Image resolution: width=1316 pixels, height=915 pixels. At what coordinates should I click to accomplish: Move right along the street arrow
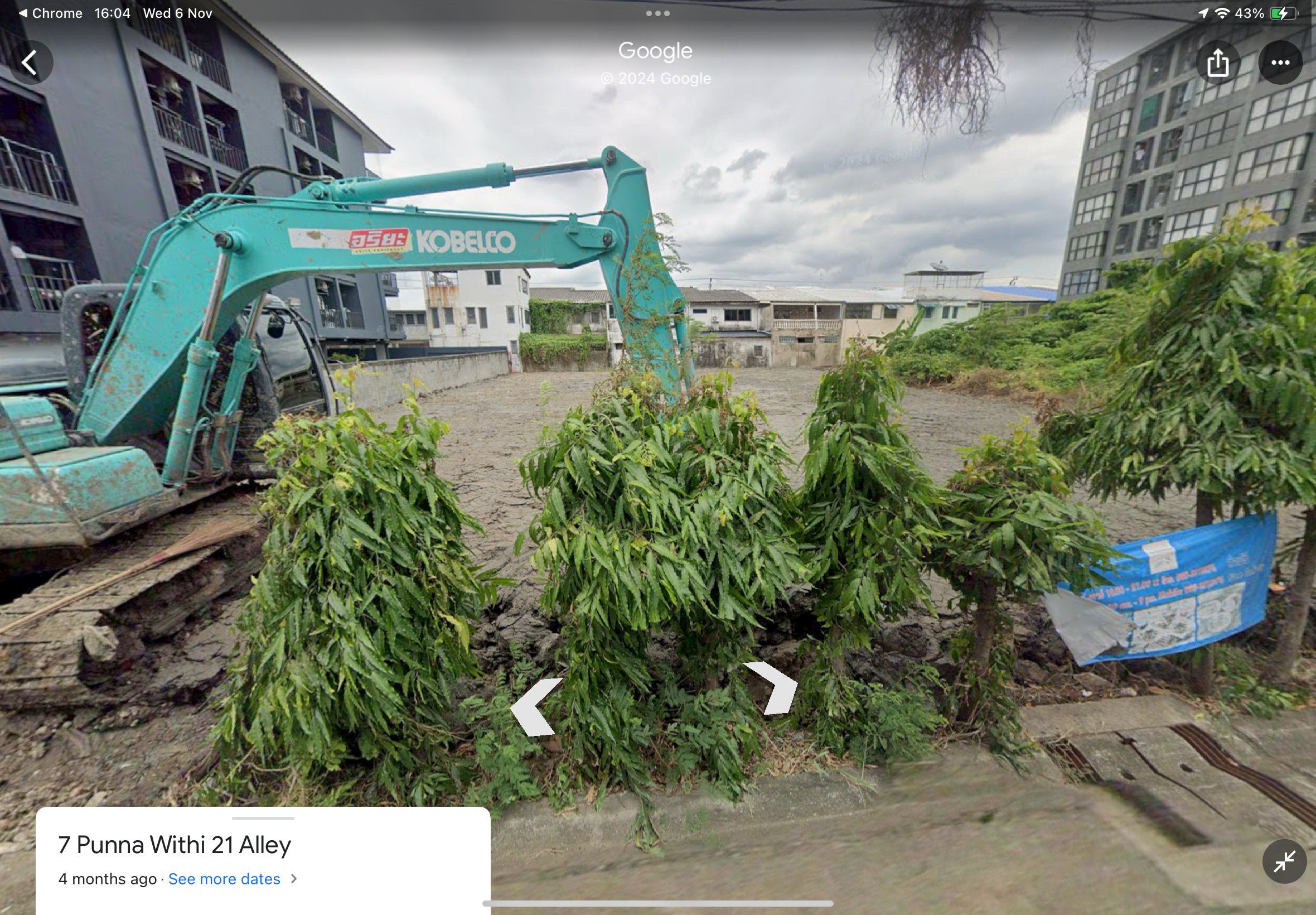773,687
